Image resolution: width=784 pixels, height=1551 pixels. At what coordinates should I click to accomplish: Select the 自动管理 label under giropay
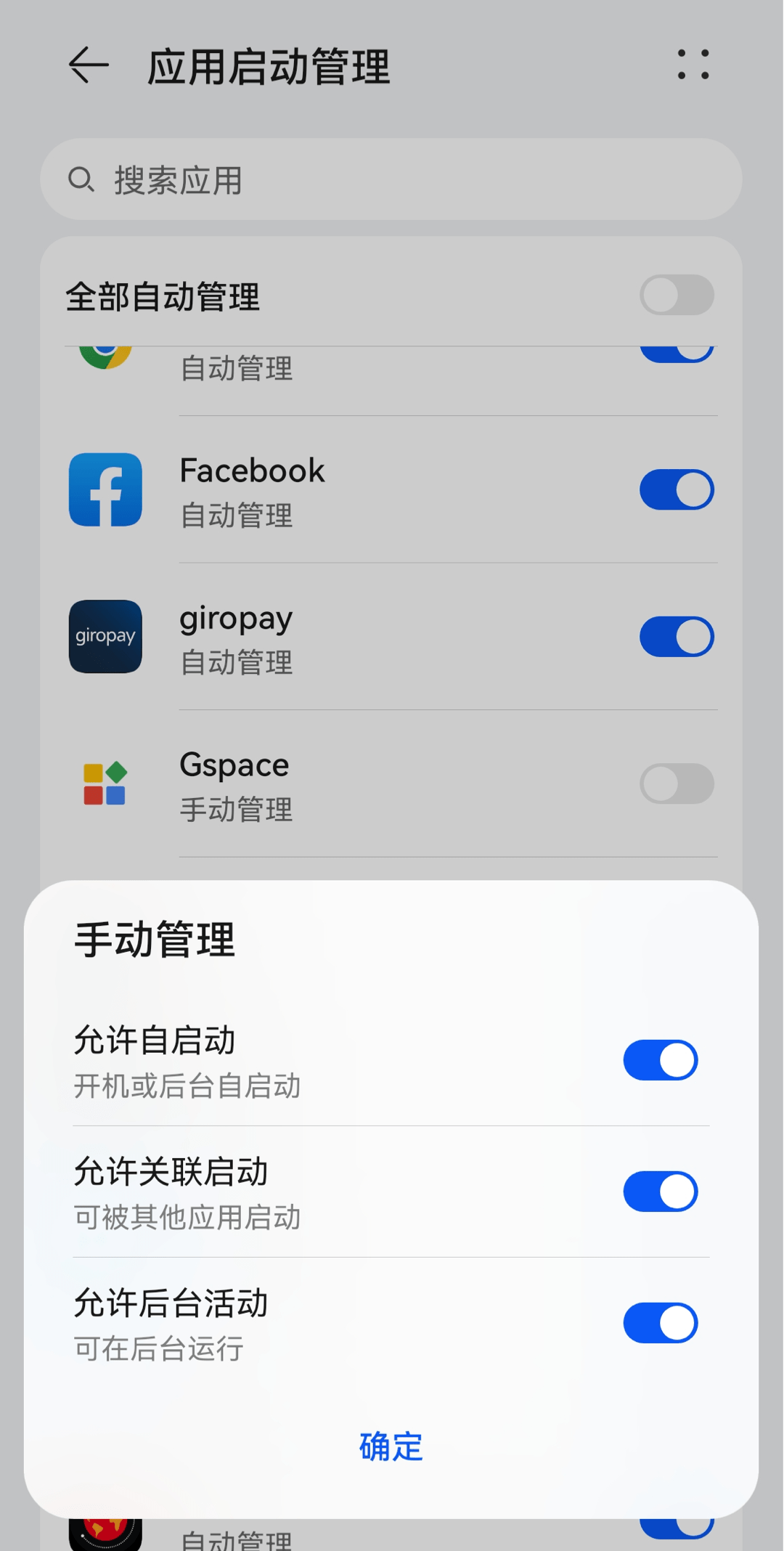tap(235, 661)
